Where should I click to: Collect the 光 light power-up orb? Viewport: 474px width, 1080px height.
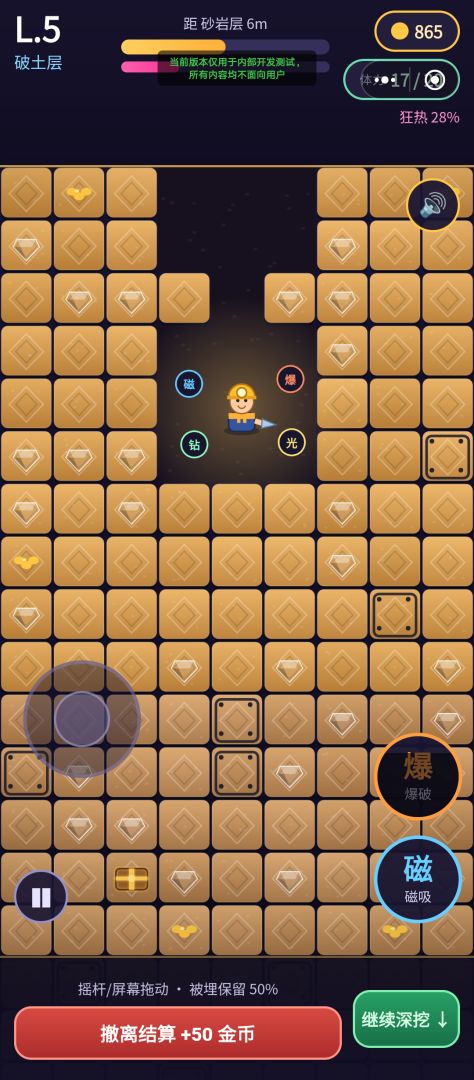click(x=291, y=442)
